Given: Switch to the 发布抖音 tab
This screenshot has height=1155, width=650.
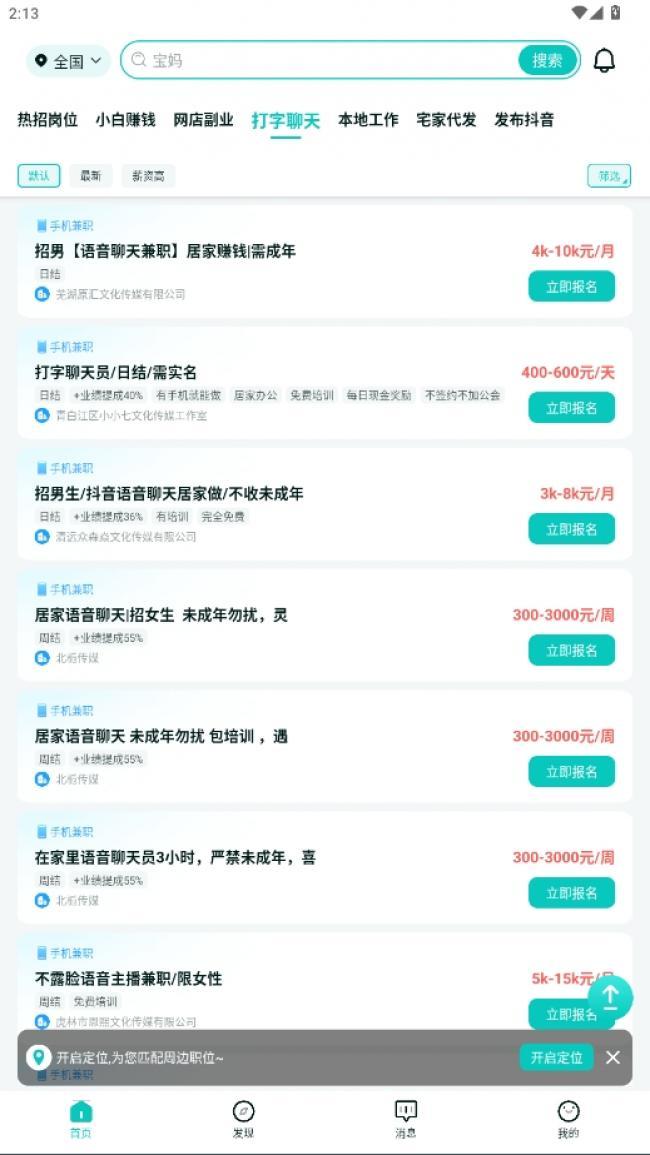Looking at the screenshot, I should (x=524, y=119).
